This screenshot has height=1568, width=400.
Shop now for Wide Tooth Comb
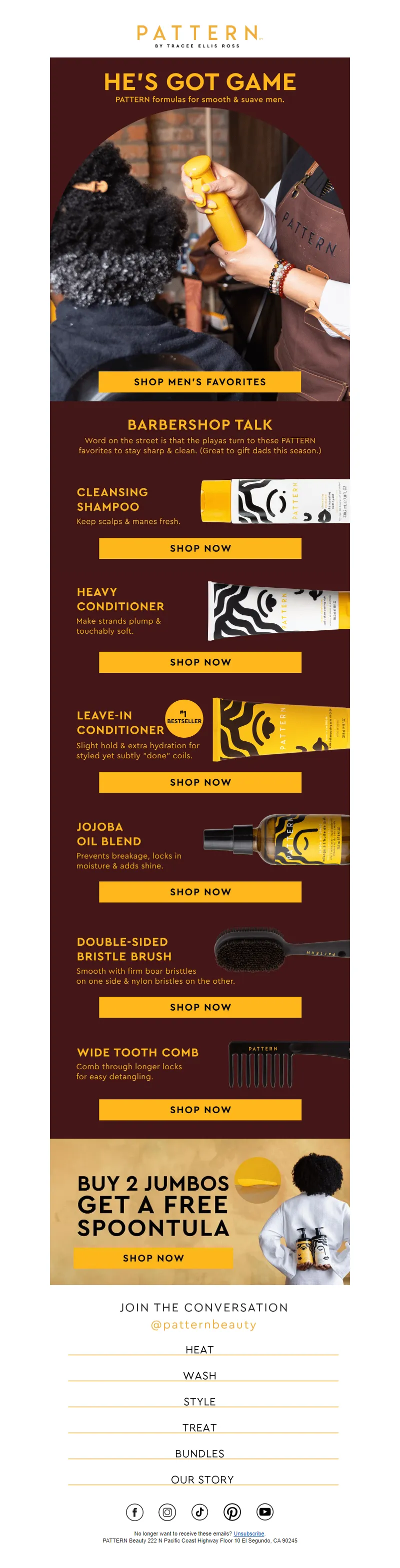click(199, 1109)
